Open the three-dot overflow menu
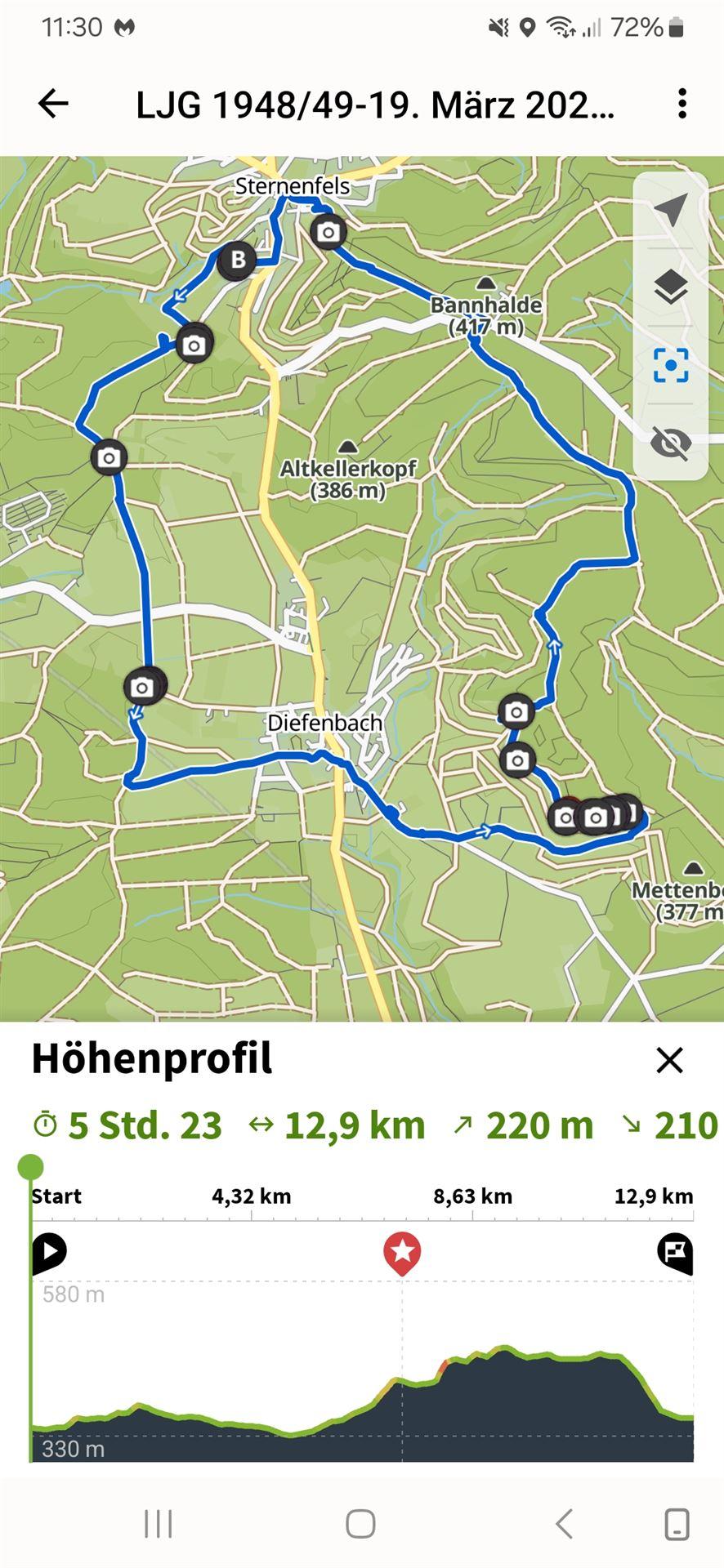Viewport: 724px width, 1568px height. pyautogui.click(x=682, y=104)
